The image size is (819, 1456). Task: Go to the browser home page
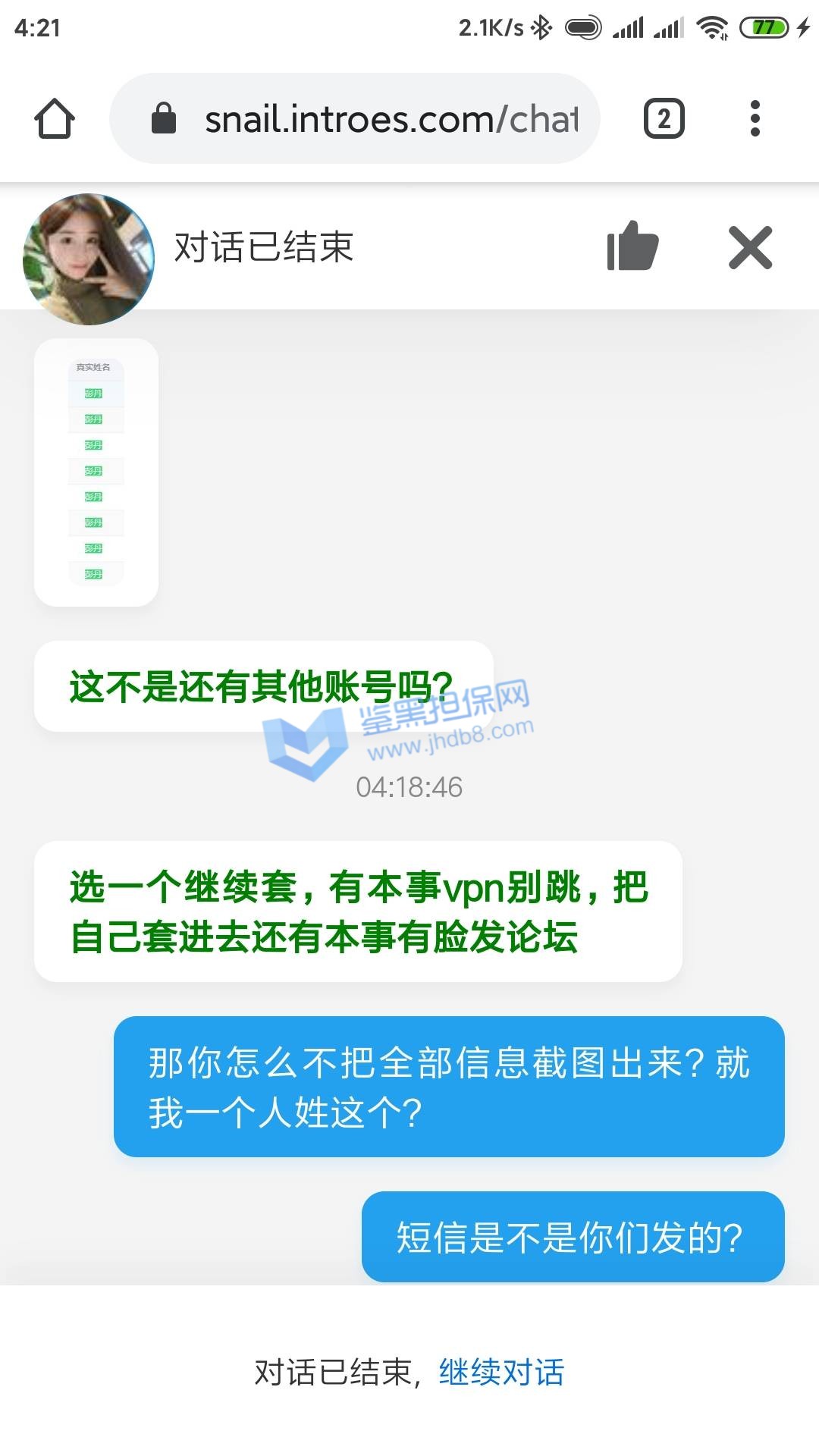pyautogui.click(x=55, y=119)
